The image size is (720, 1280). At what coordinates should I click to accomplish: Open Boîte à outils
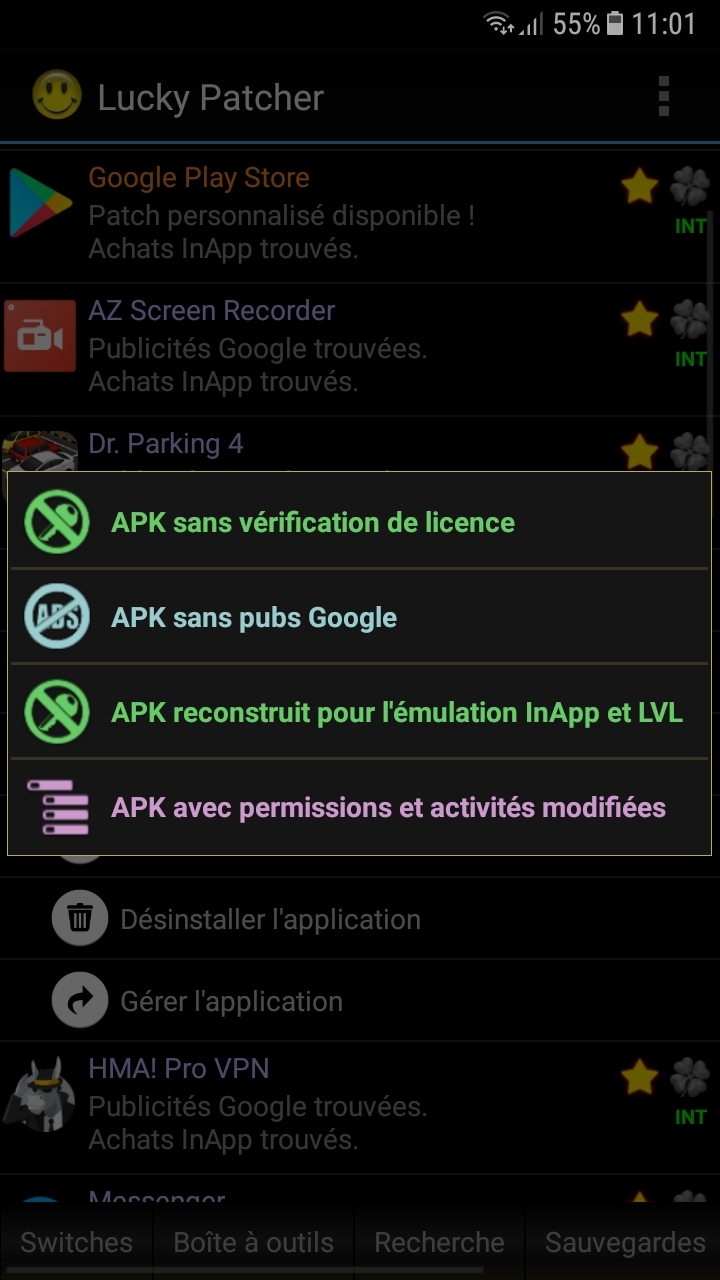pos(253,1242)
